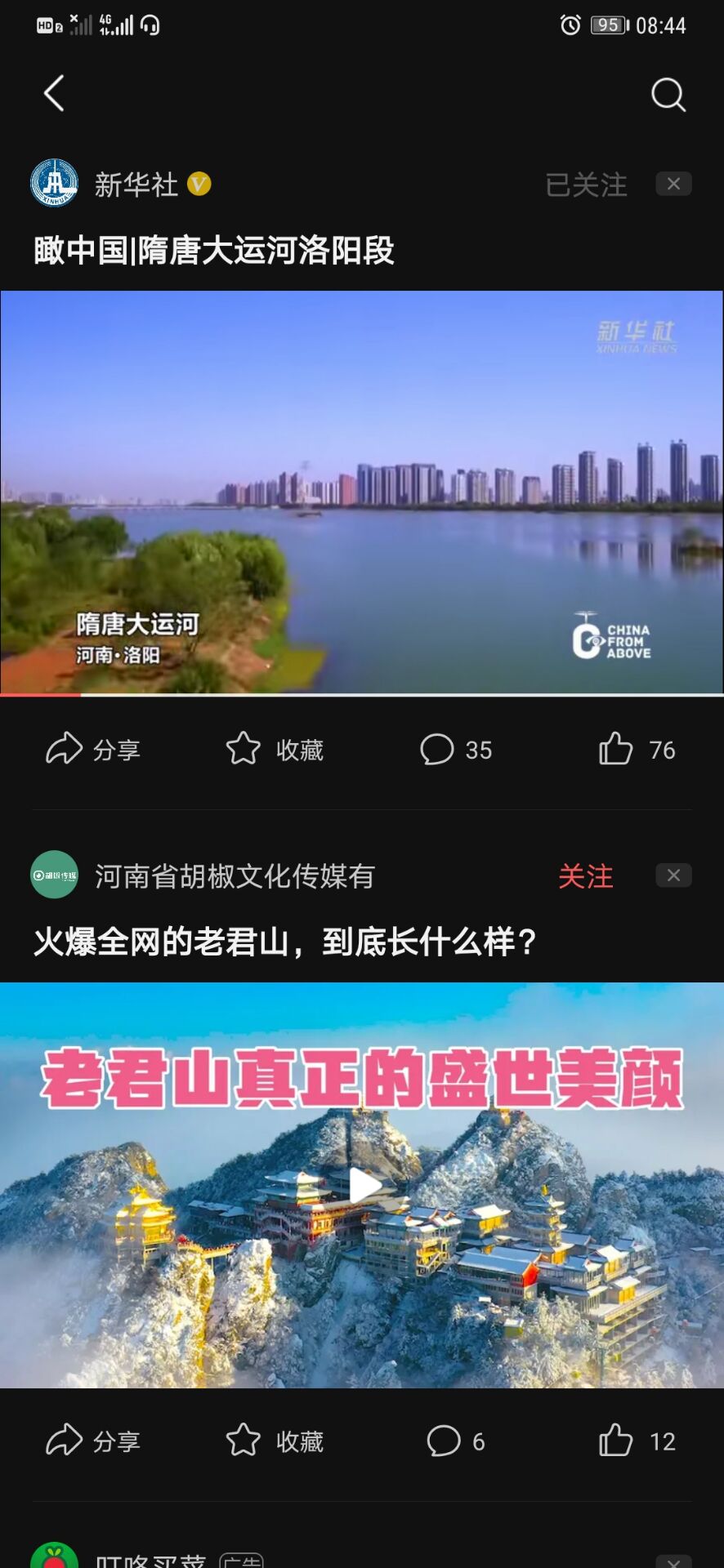Viewport: 724px width, 1568px height.
Task: Open 6 comments on 老君山 video
Action: point(456,1441)
